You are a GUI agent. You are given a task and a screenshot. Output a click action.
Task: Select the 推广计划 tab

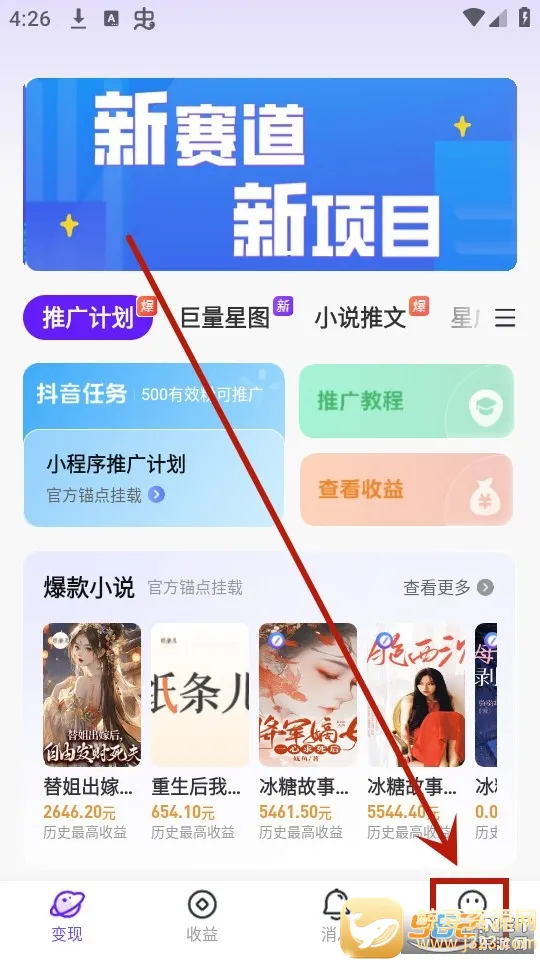88,317
